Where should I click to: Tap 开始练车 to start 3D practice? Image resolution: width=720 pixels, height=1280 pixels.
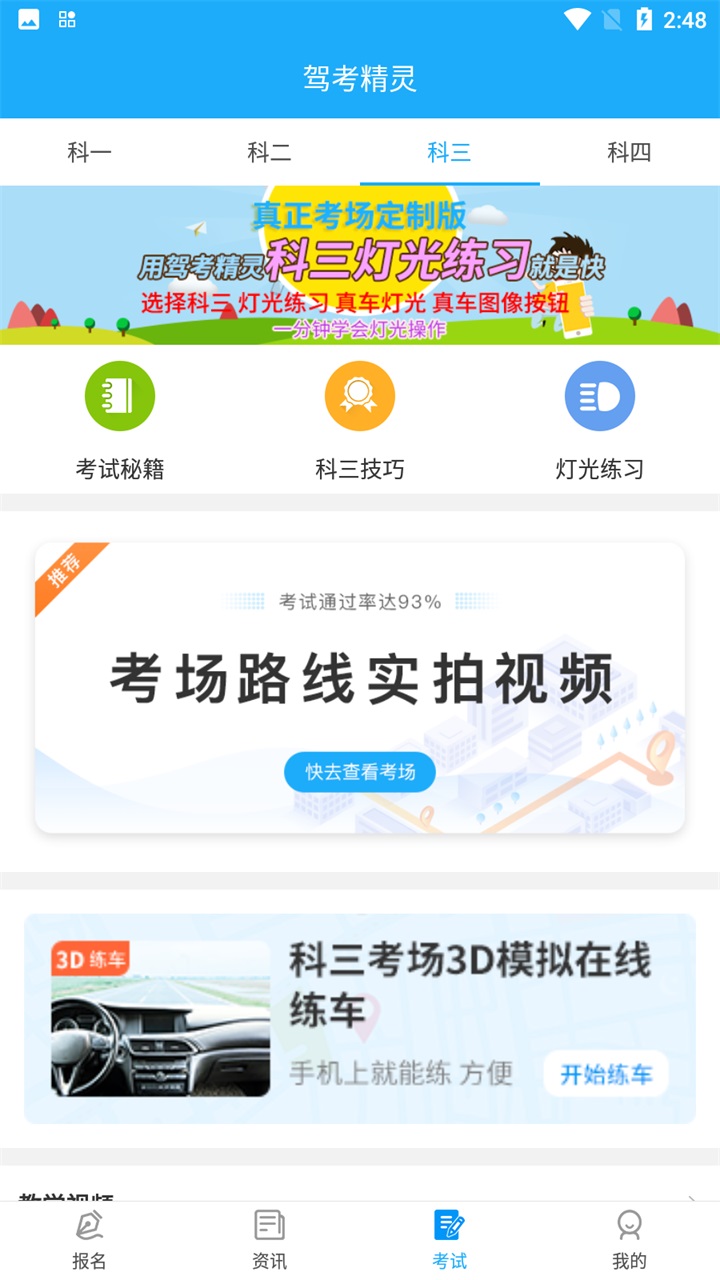pyautogui.click(x=606, y=1075)
